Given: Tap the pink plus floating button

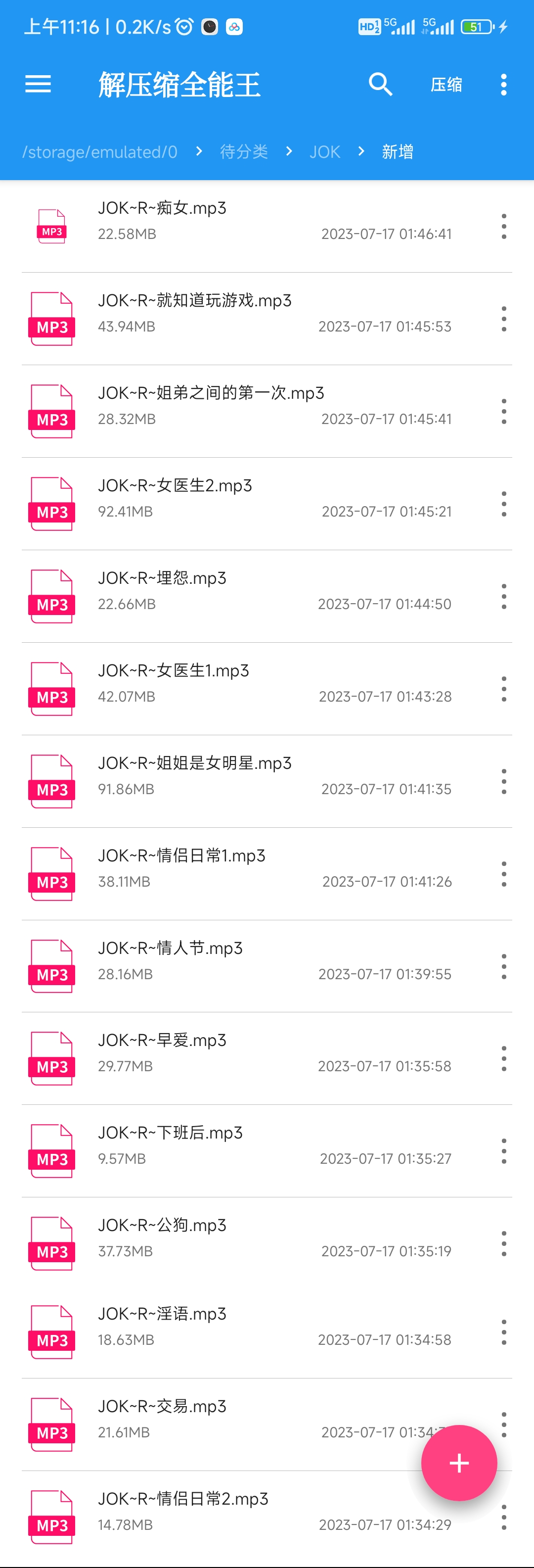Looking at the screenshot, I should tap(459, 1463).
